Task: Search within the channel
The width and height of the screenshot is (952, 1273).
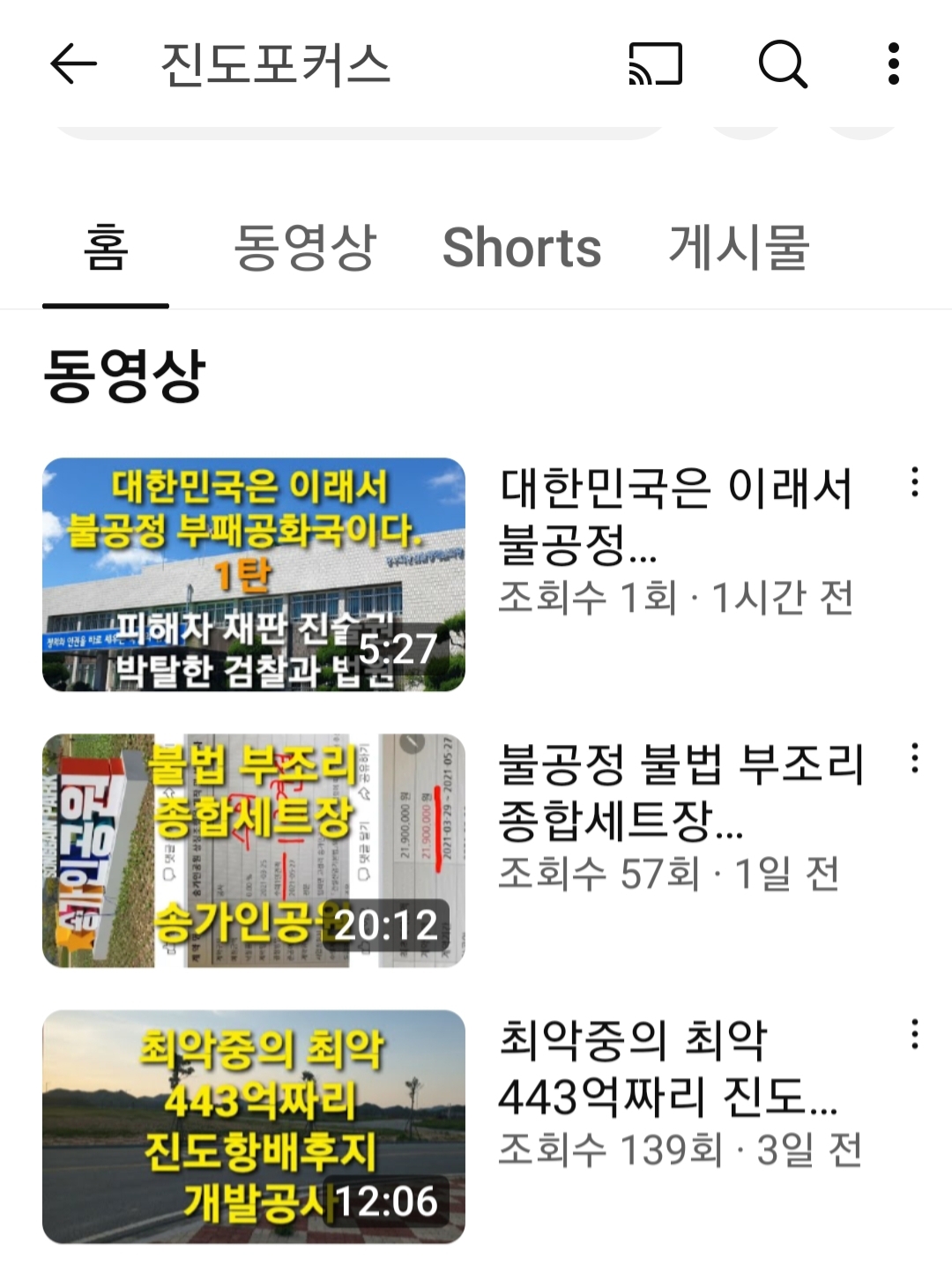Action: click(782, 64)
